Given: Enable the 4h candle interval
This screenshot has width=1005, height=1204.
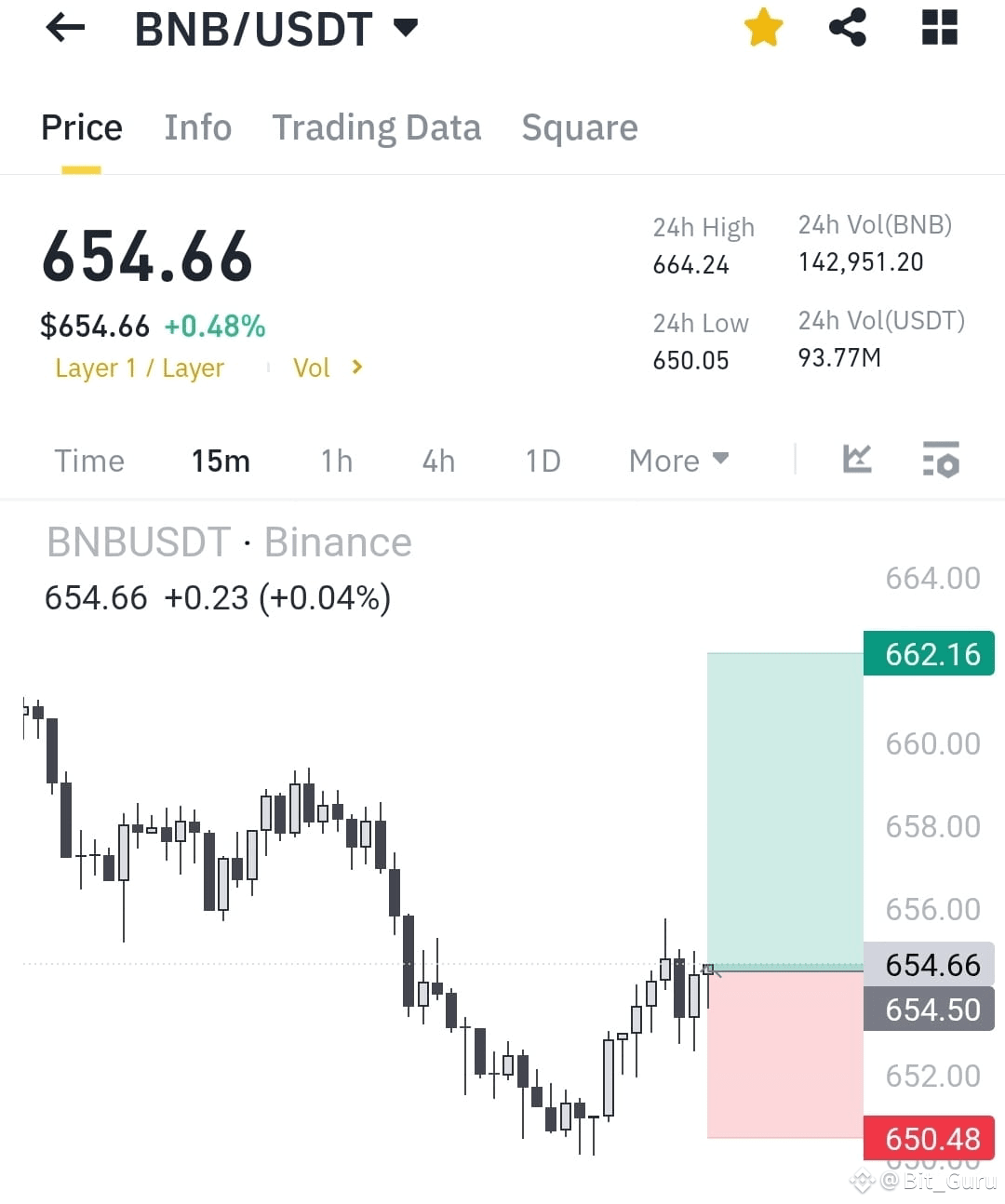Looking at the screenshot, I should point(437,461).
